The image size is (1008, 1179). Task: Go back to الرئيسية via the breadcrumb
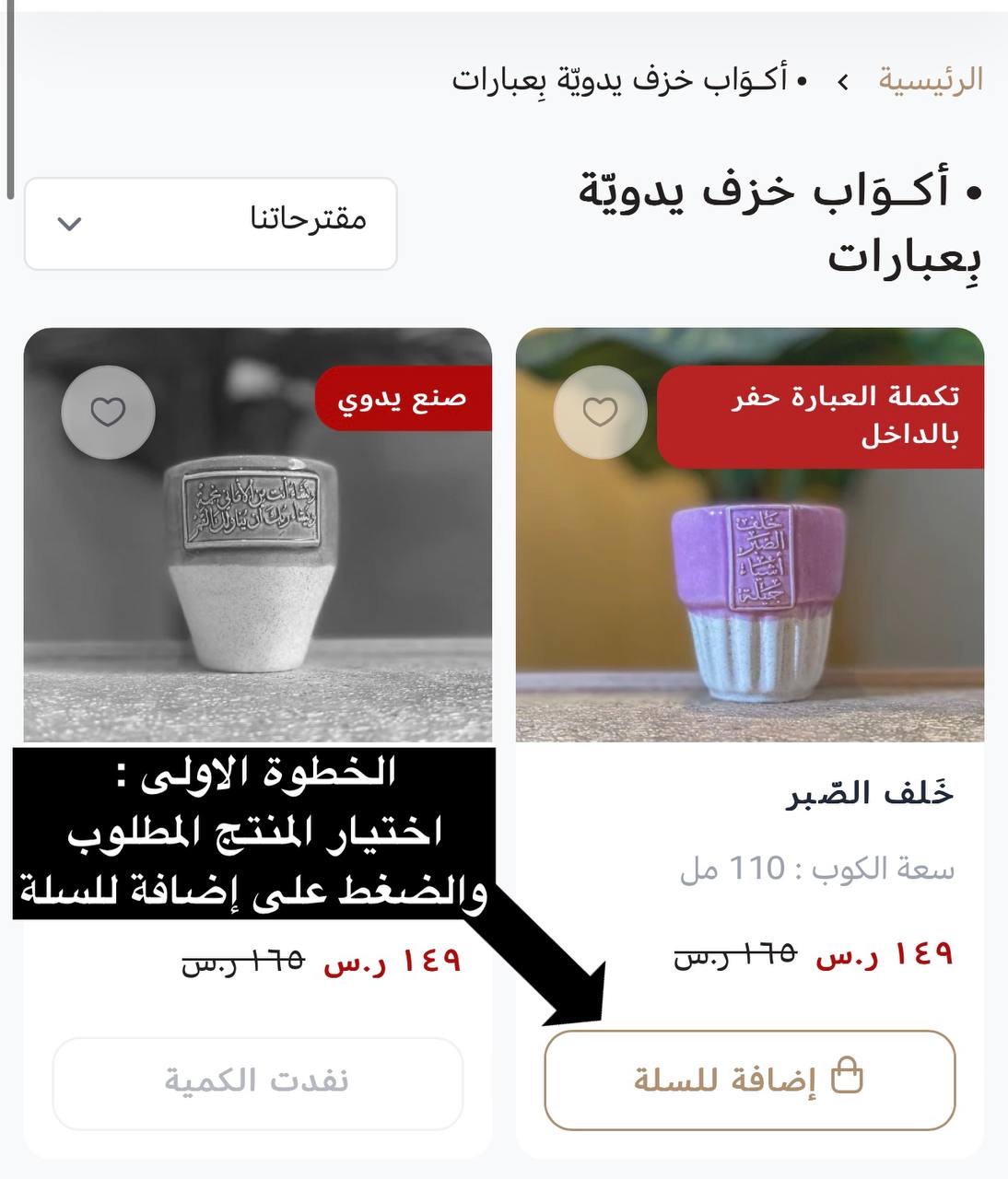tap(930, 80)
